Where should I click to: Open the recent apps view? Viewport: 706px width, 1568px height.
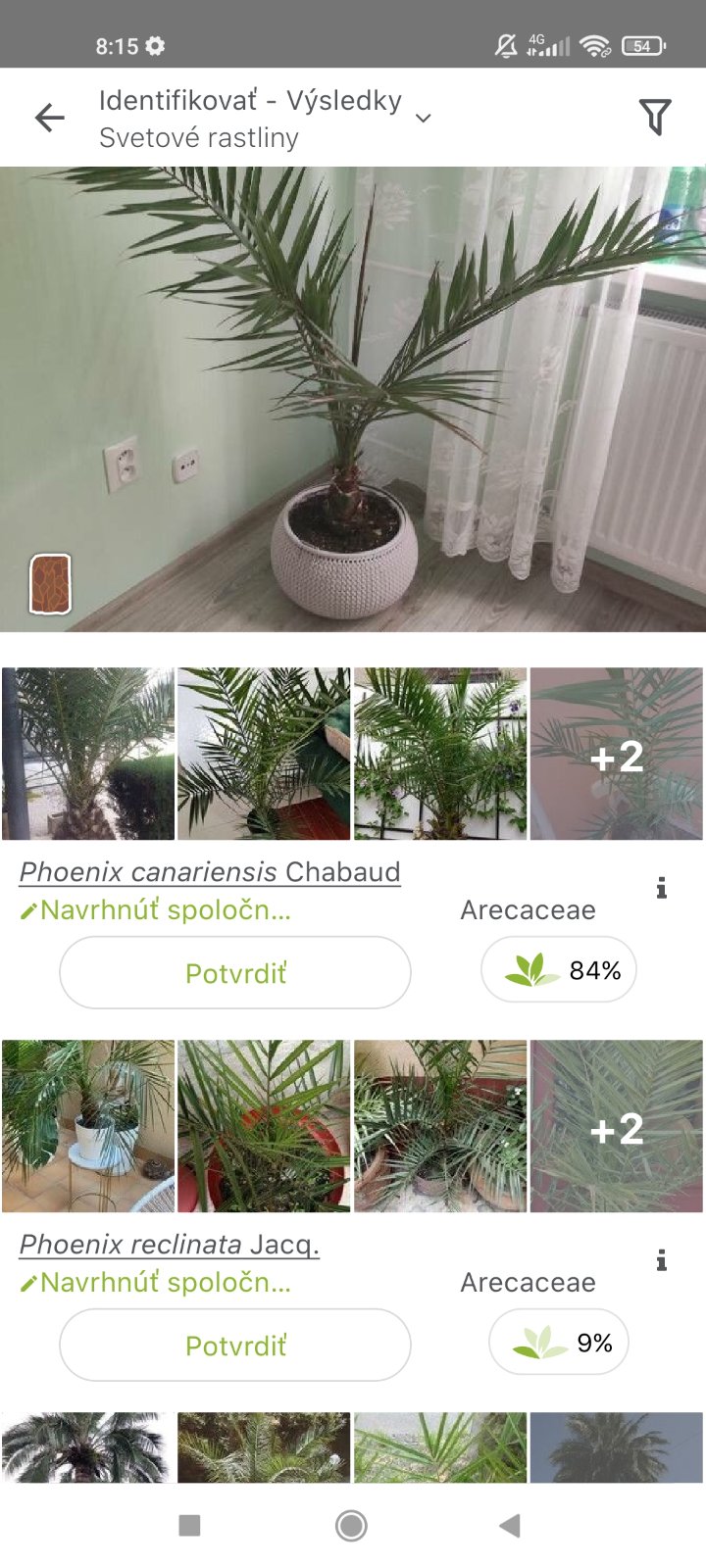coord(190,1526)
